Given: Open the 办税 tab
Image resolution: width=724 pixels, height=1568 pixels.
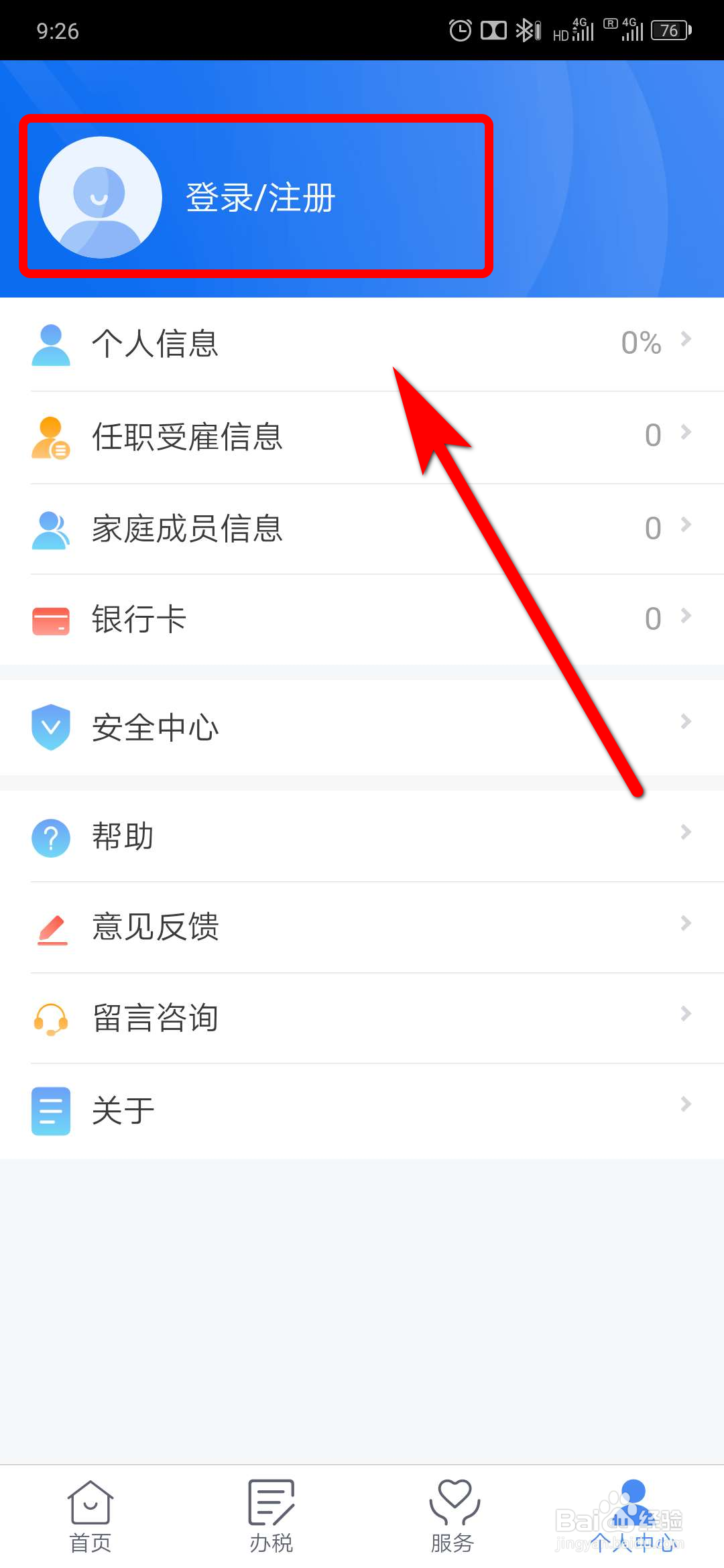Looking at the screenshot, I should point(271,1511).
